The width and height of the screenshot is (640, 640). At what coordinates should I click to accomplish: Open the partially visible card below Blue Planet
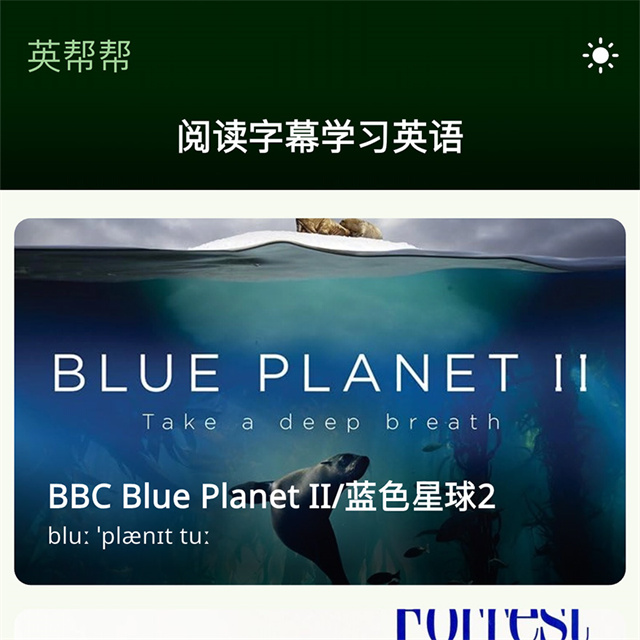click(x=320, y=624)
